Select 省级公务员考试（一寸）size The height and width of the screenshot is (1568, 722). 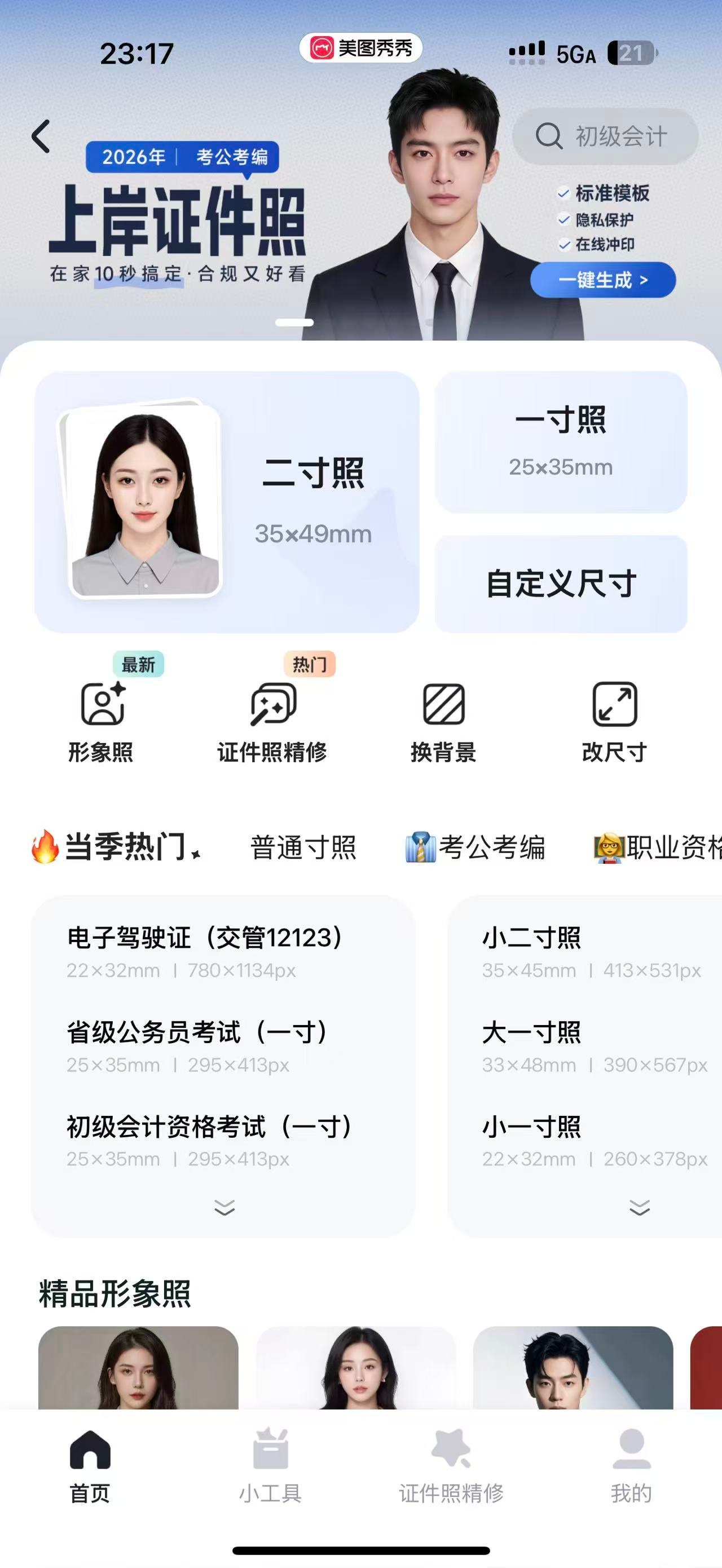pos(197,1045)
